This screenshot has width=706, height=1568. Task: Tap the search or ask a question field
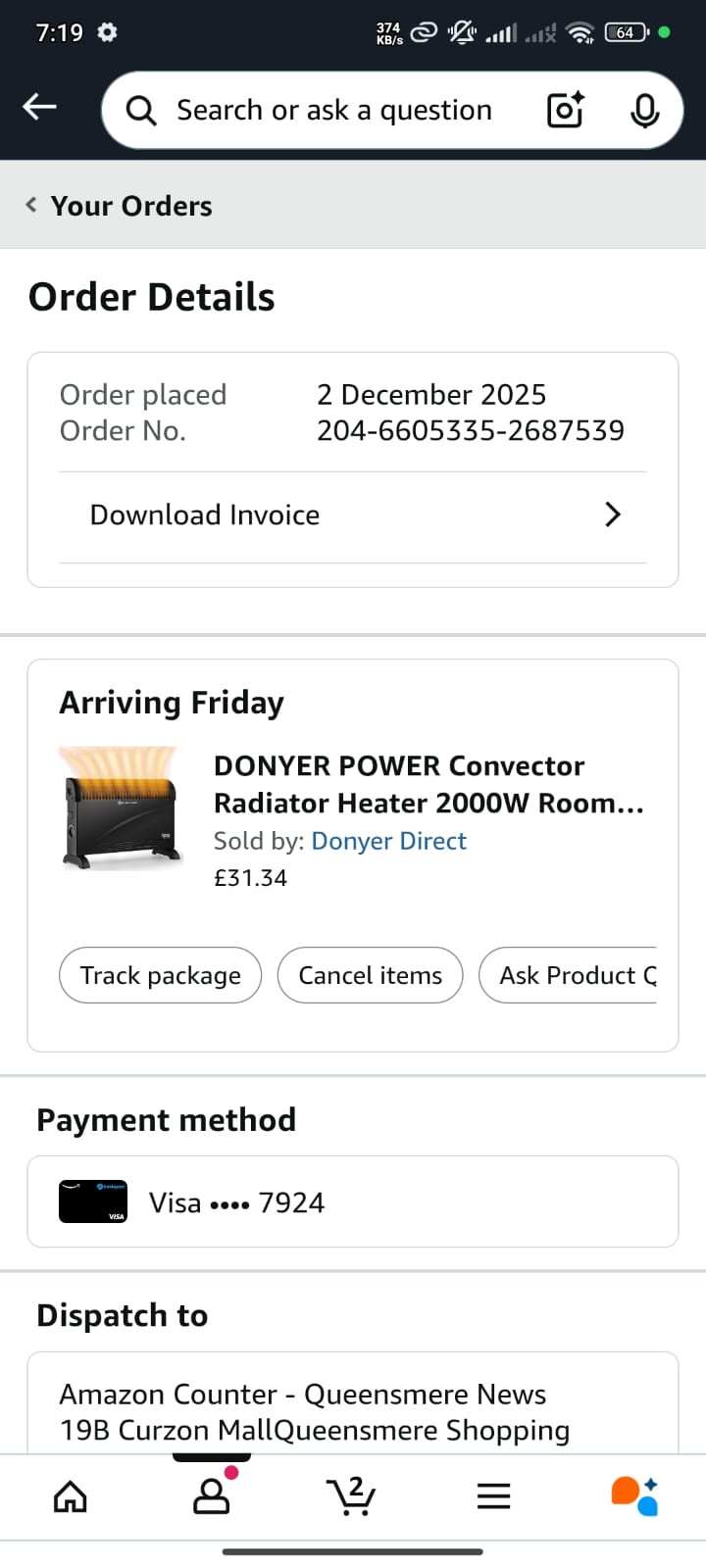(333, 111)
